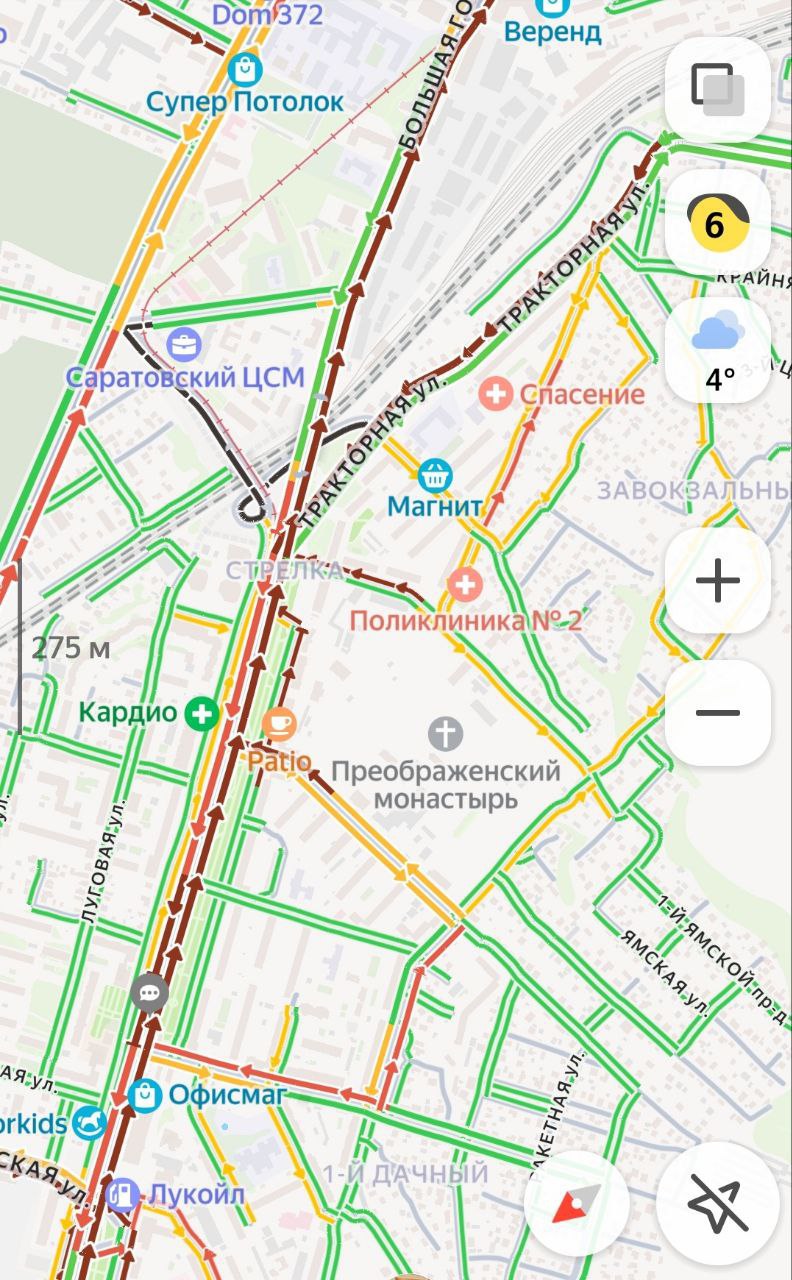Open the road event chat bubble

(x=151, y=993)
